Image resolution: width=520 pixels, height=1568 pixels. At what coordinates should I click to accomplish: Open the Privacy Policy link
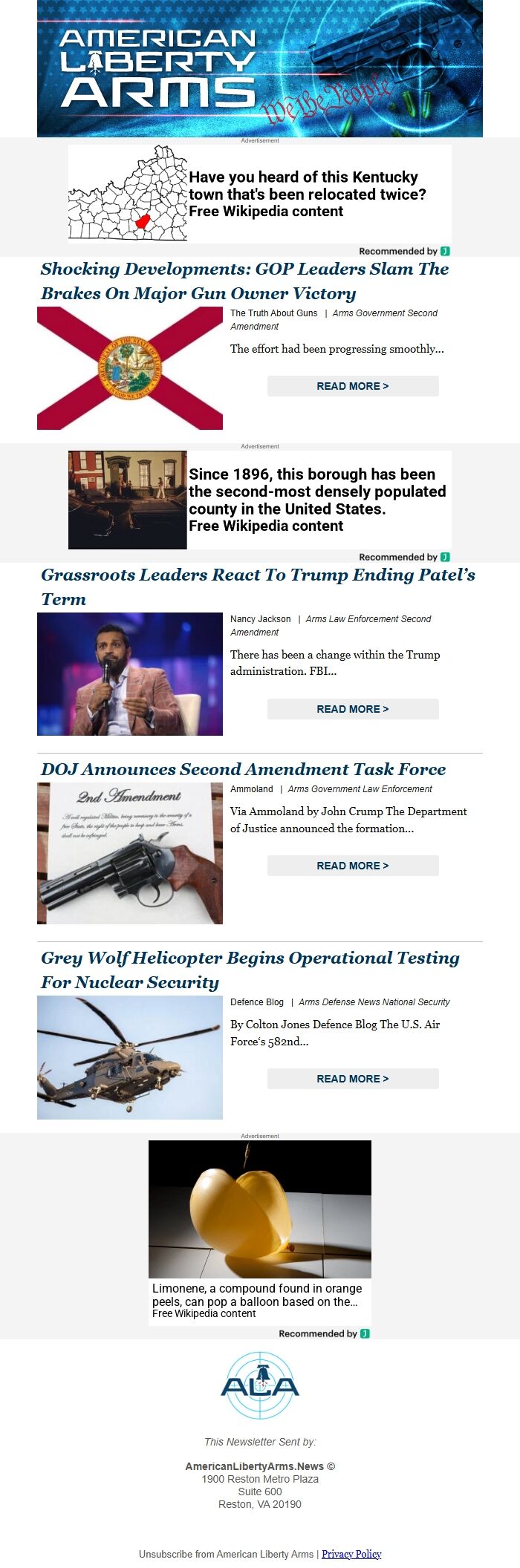point(351,1554)
